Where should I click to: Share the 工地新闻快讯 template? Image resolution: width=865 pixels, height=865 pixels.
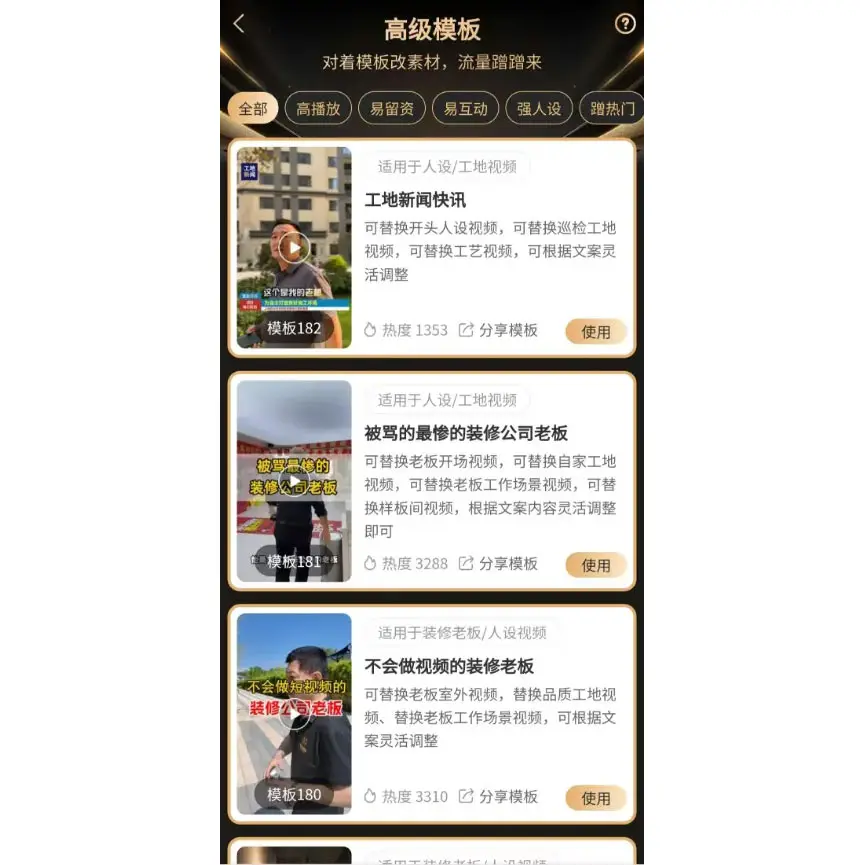click(498, 330)
